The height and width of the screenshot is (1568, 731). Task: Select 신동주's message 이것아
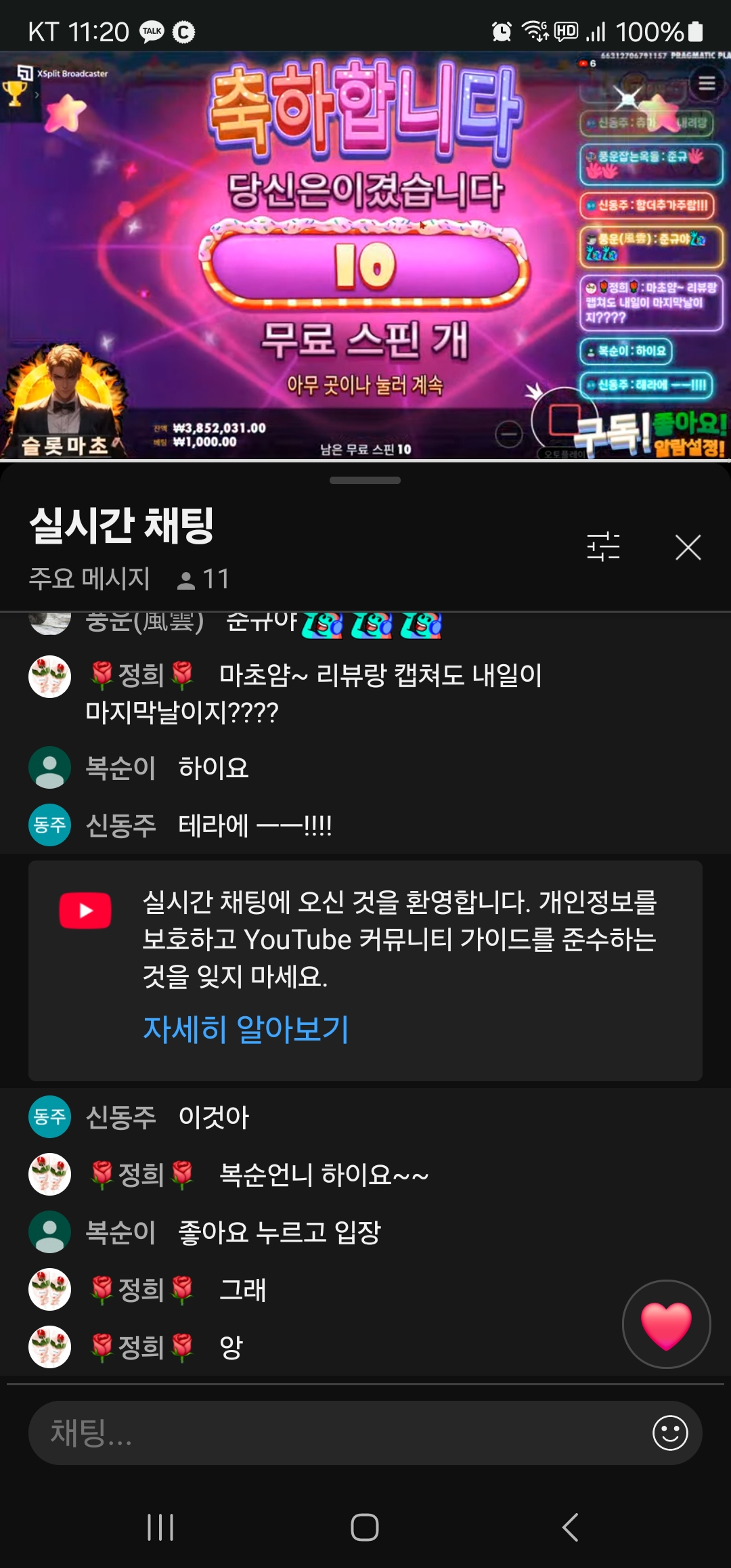(x=213, y=1117)
